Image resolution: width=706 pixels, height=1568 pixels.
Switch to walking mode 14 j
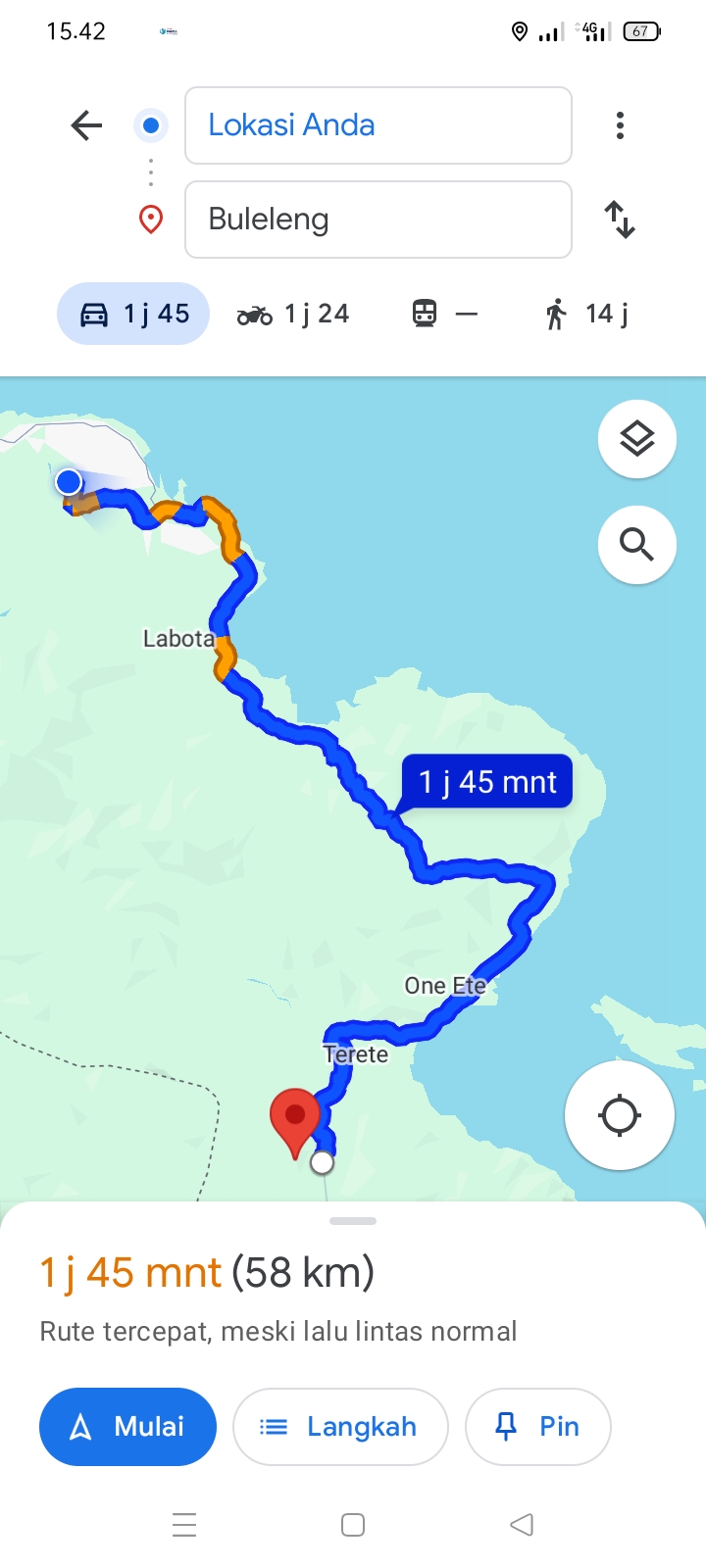pyautogui.click(x=586, y=314)
